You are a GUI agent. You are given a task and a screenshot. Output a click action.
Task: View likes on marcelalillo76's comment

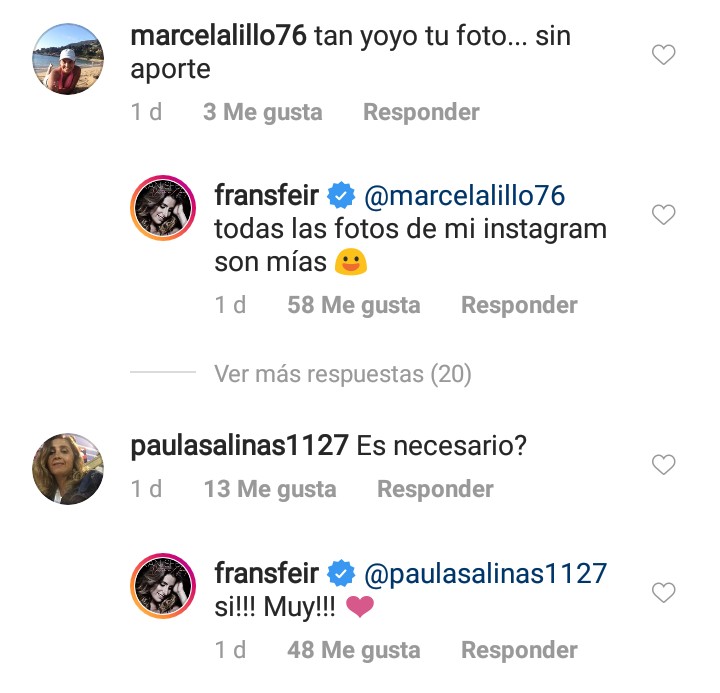coord(262,112)
